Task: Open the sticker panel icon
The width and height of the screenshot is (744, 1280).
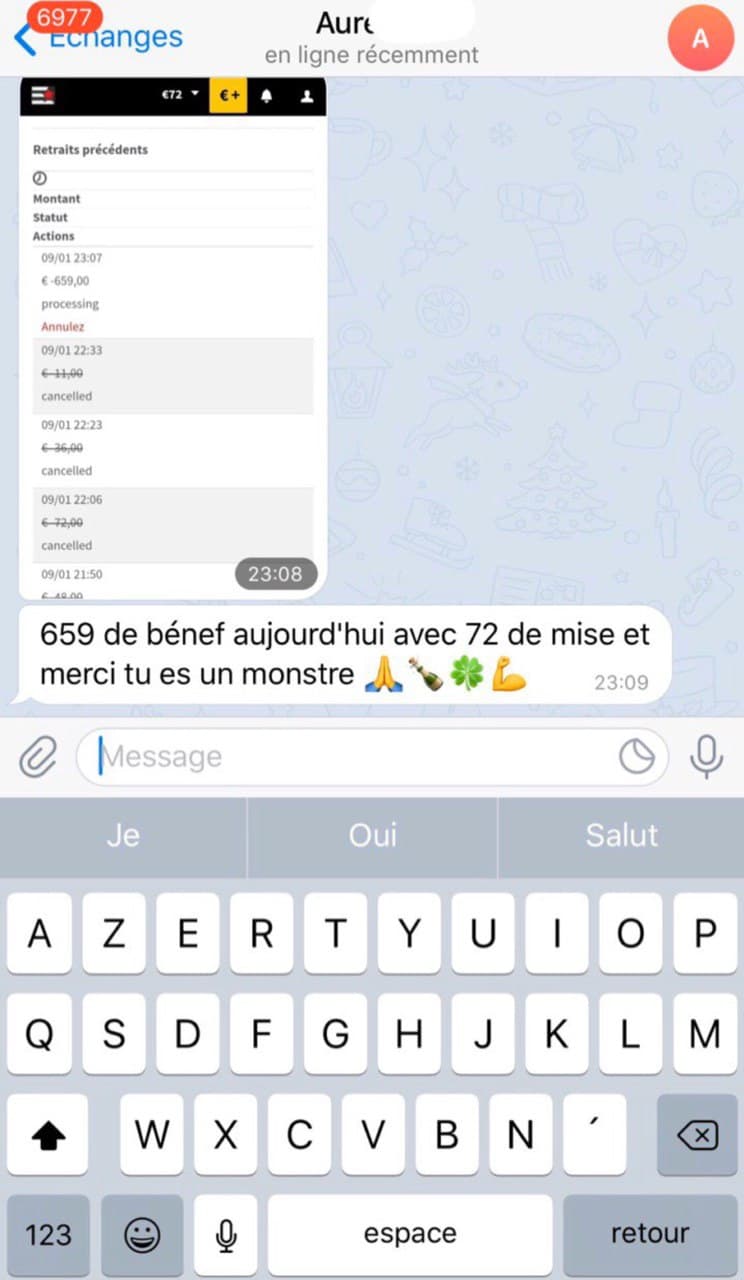Action: coord(637,757)
